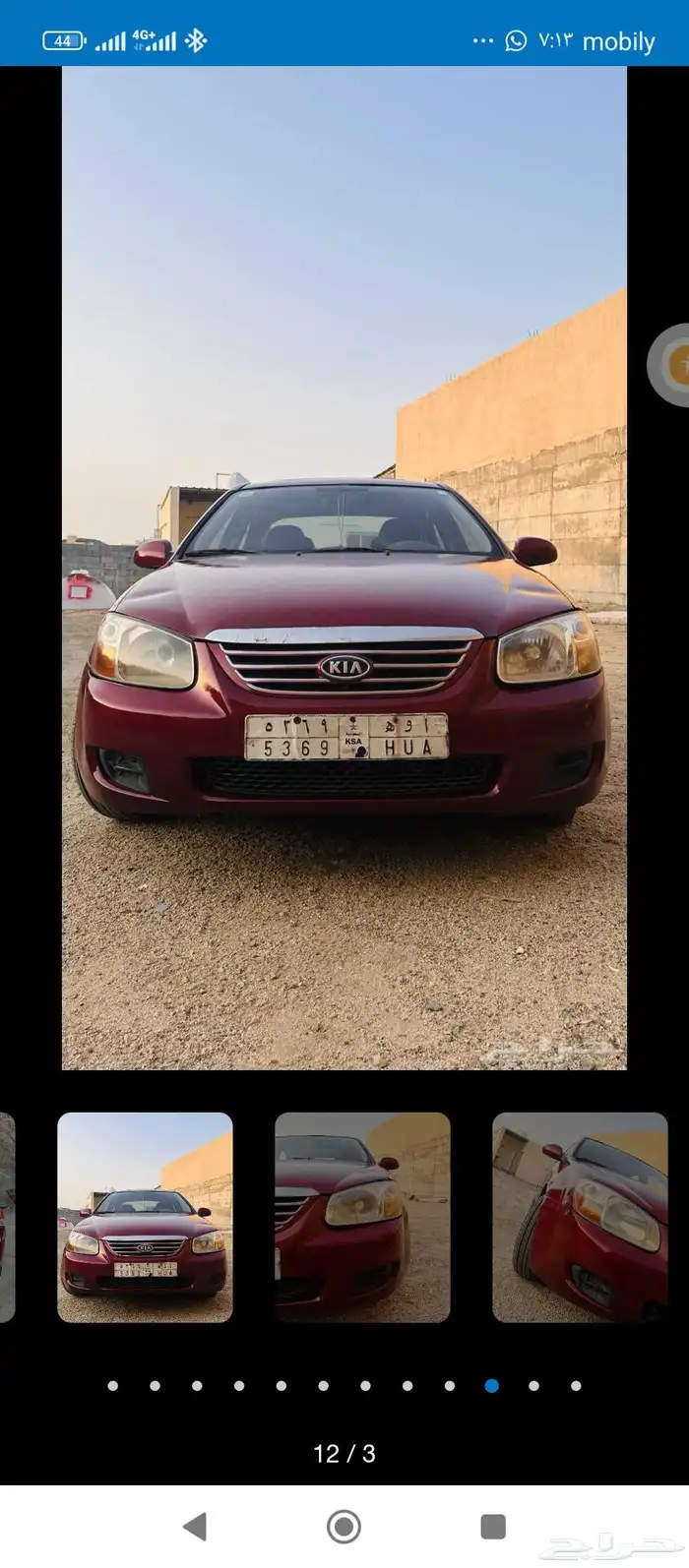Open the front-view car thumbnail
Image resolution: width=689 pixels, height=1568 pixels.
(x=145, y=1217)
